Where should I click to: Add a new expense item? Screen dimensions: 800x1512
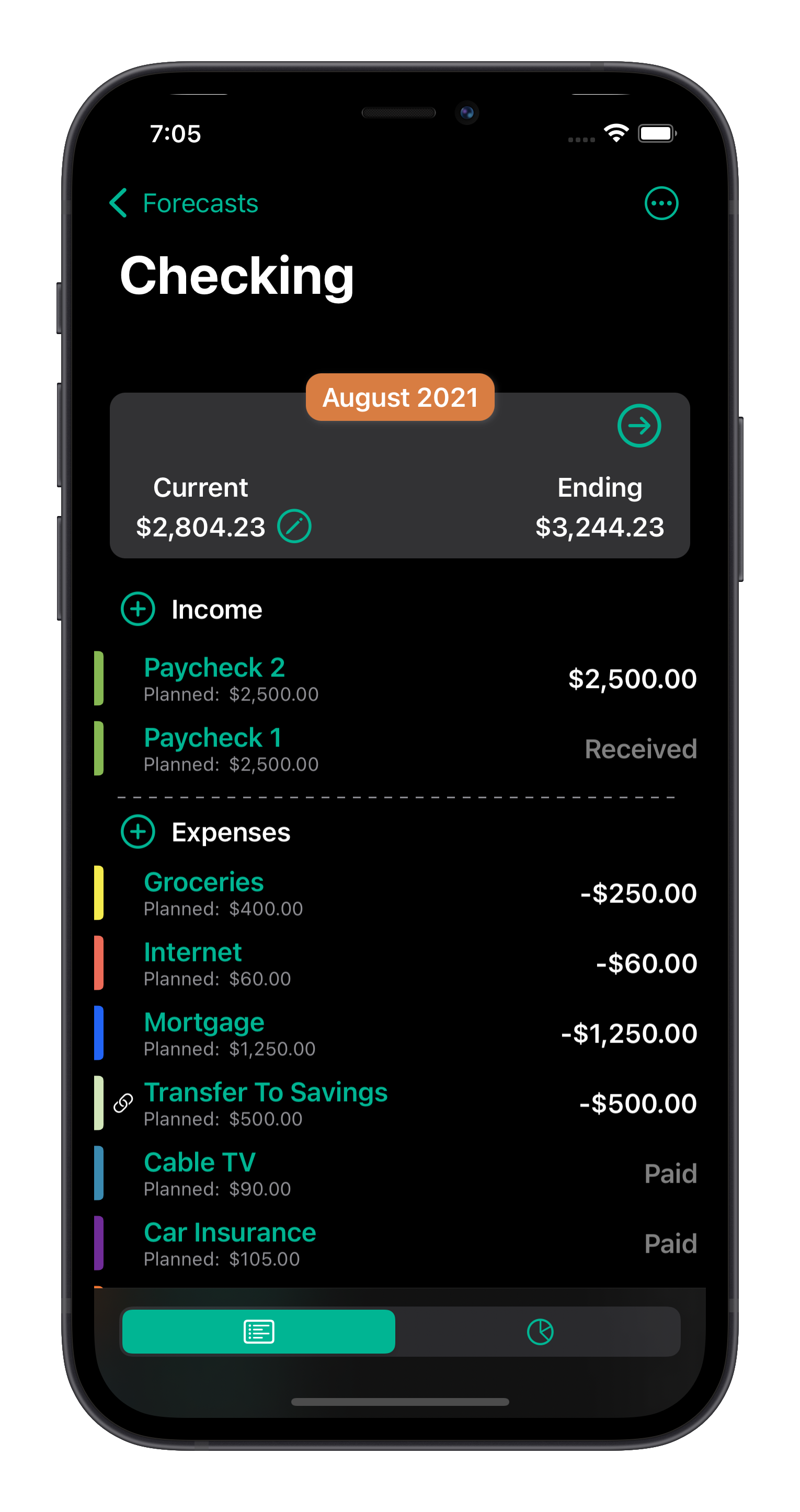138,832
